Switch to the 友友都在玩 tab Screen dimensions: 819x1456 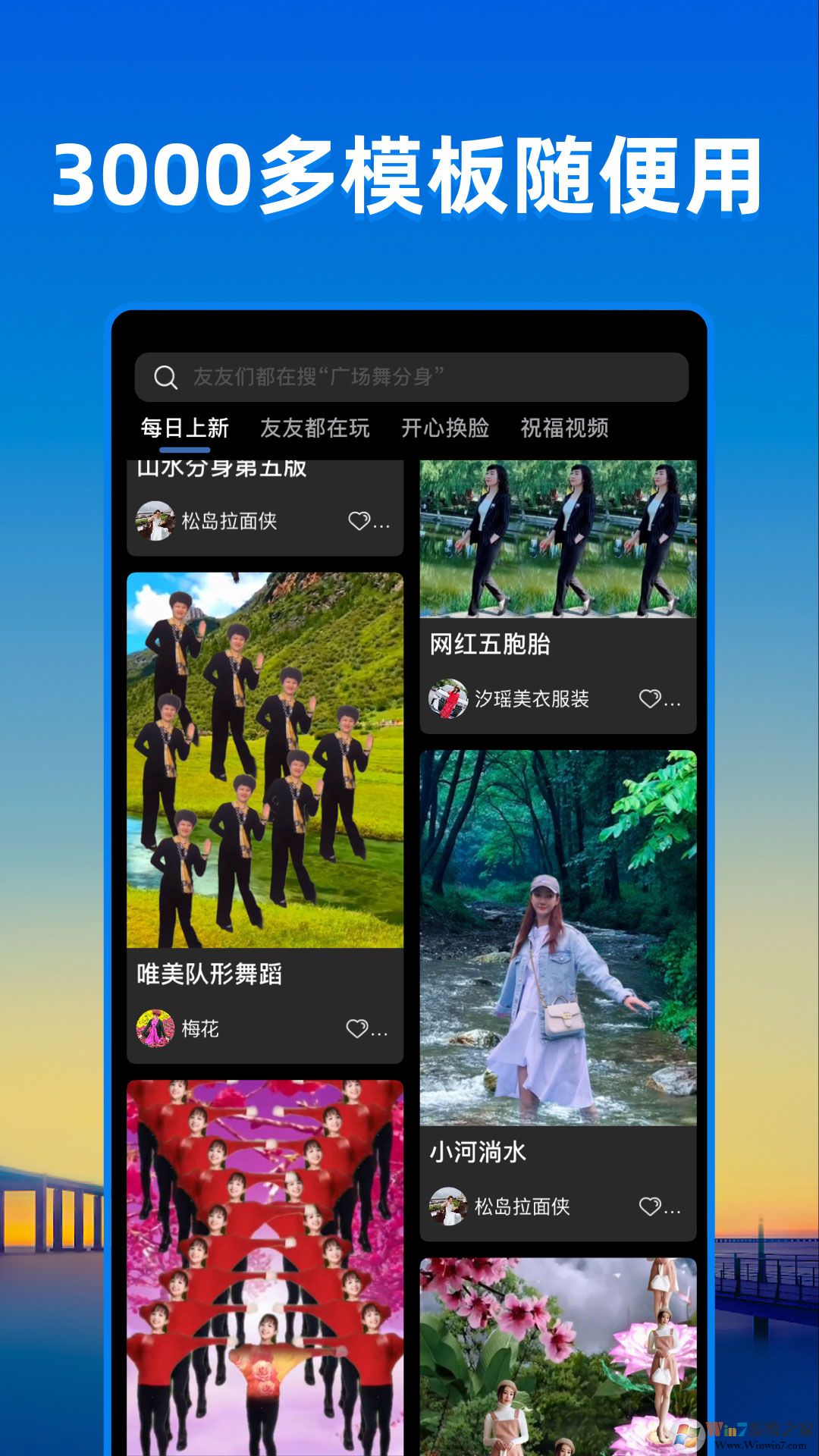315,428
